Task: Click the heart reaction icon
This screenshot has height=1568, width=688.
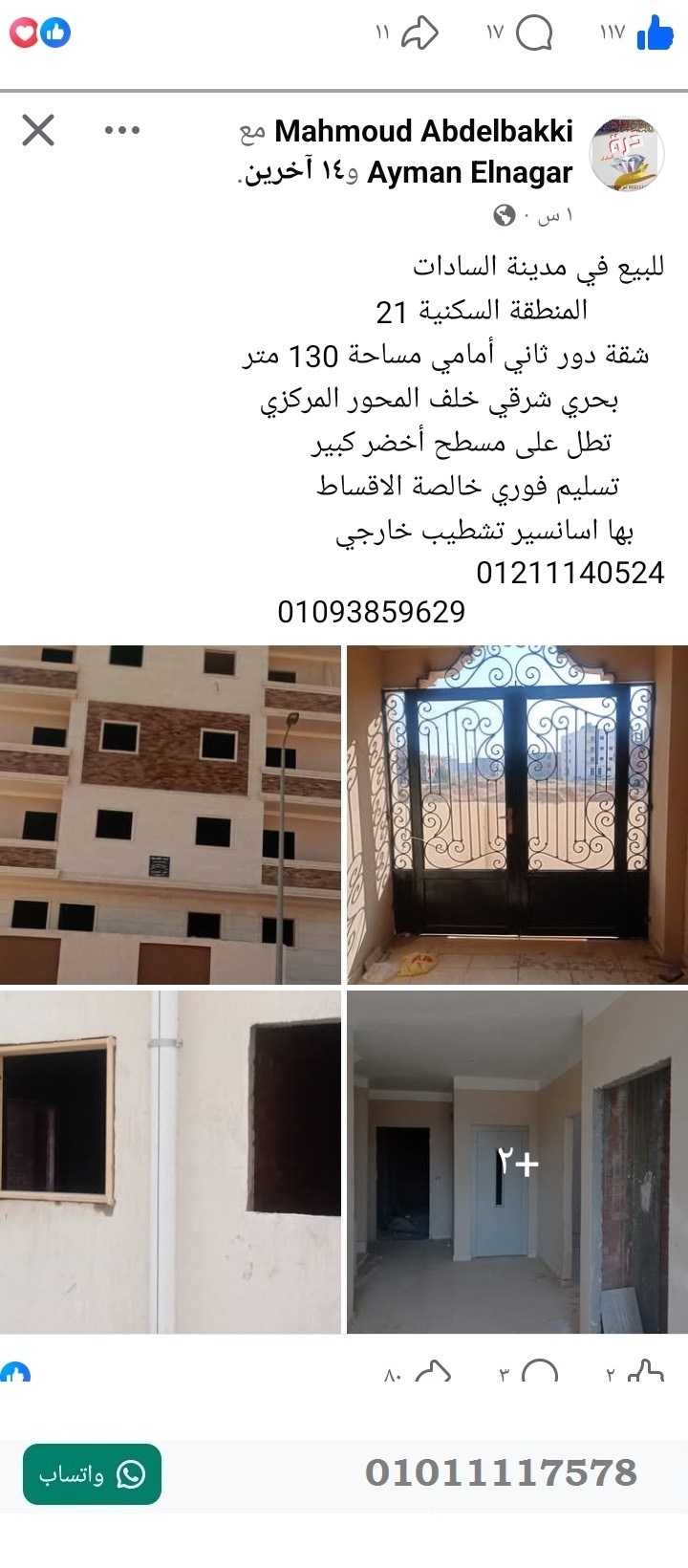Action: click(x=24, y=32)
